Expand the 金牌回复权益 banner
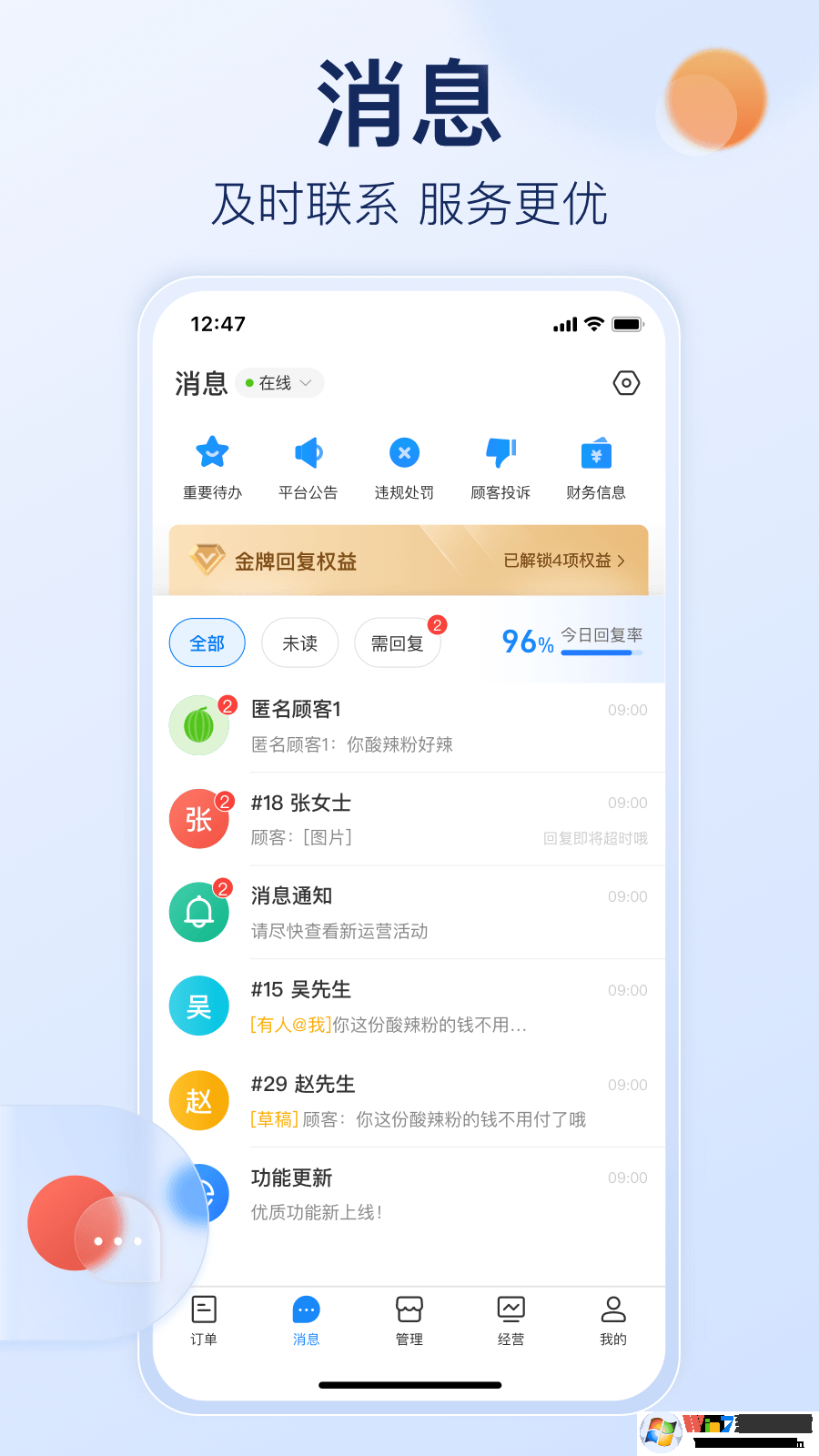Screen dimensions: 819x1456 (x=300, y=561)
